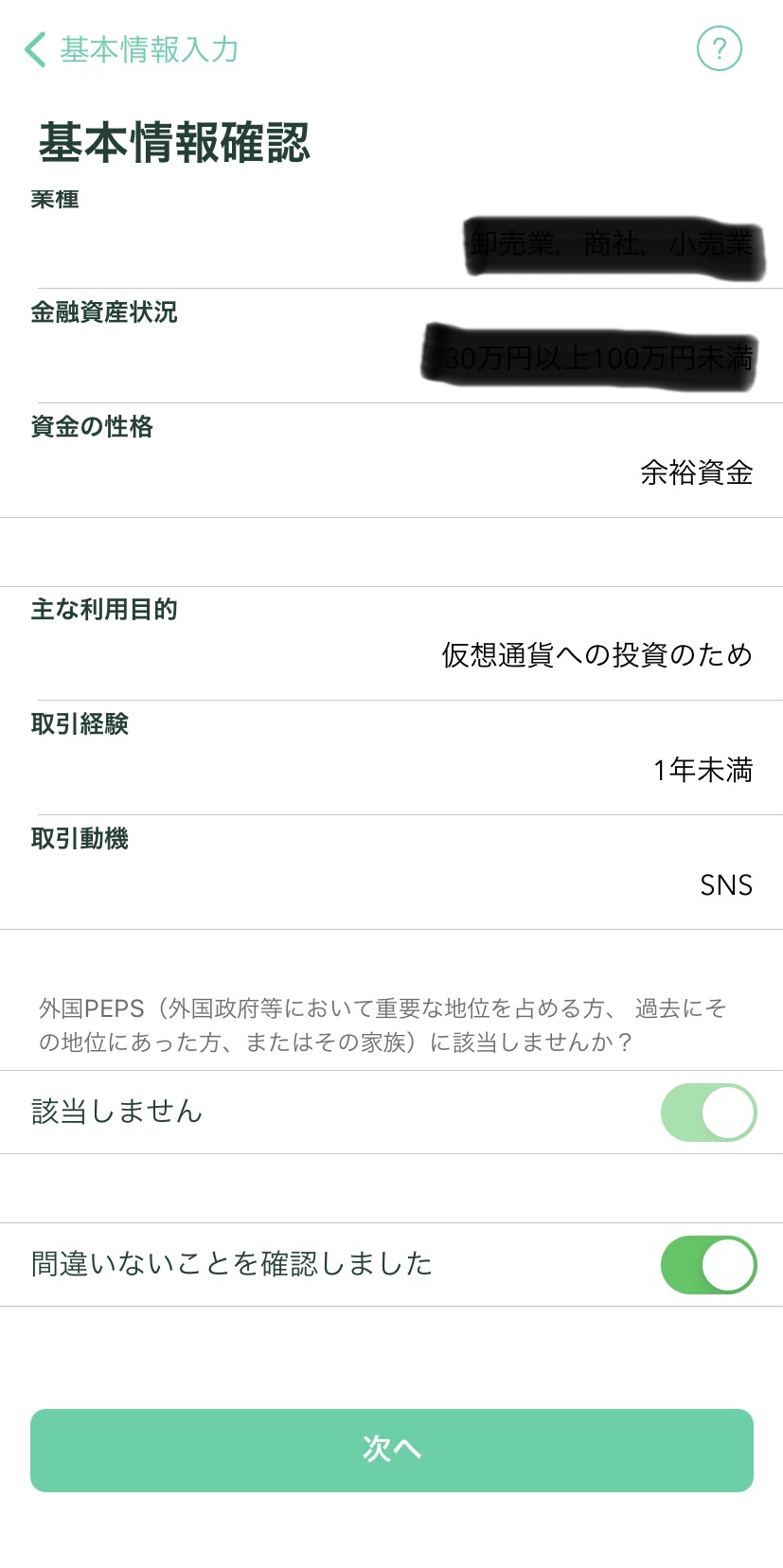Tap the 次へ button to proceed
The height and width of the screenshot is (1568, 783).
click(391, 1449)
